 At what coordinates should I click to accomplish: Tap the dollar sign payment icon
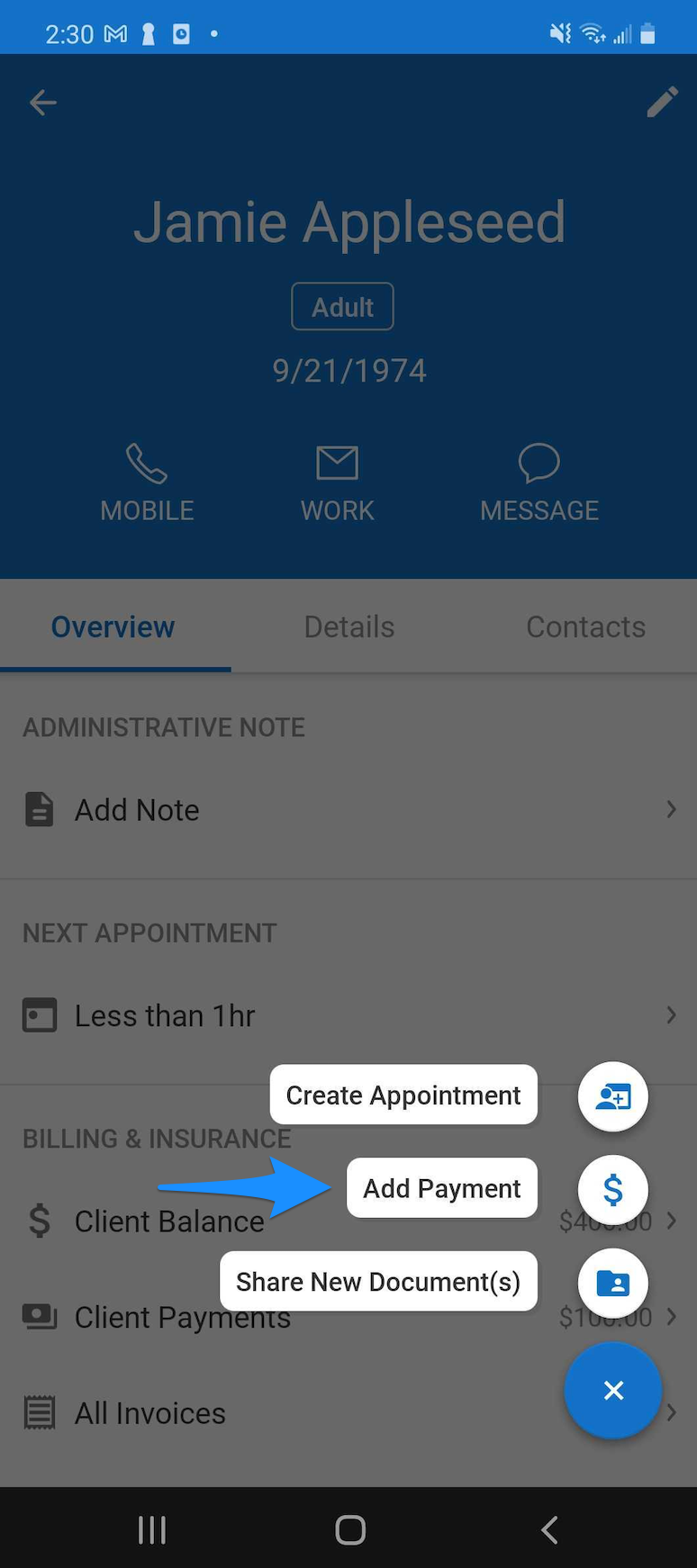[x=612, y=1190]
